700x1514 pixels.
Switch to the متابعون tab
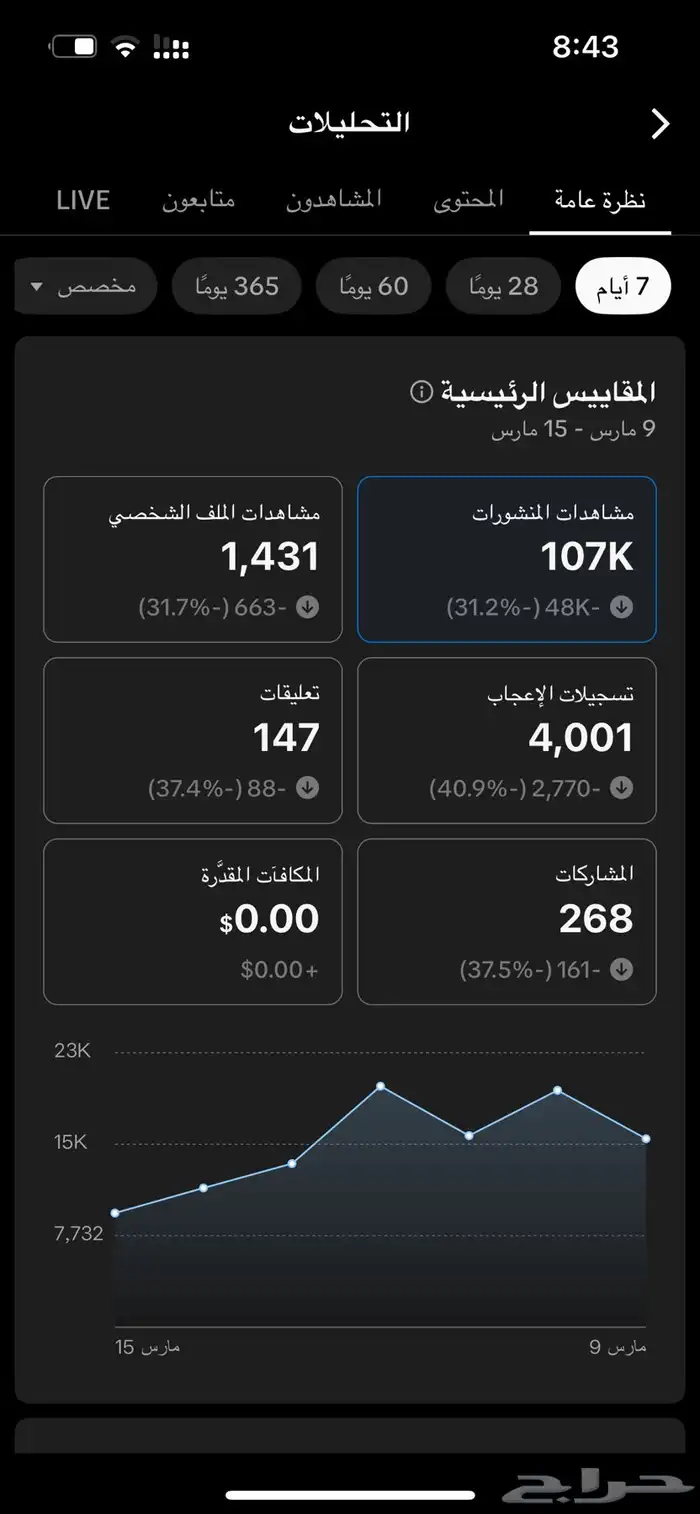[198, 200]
